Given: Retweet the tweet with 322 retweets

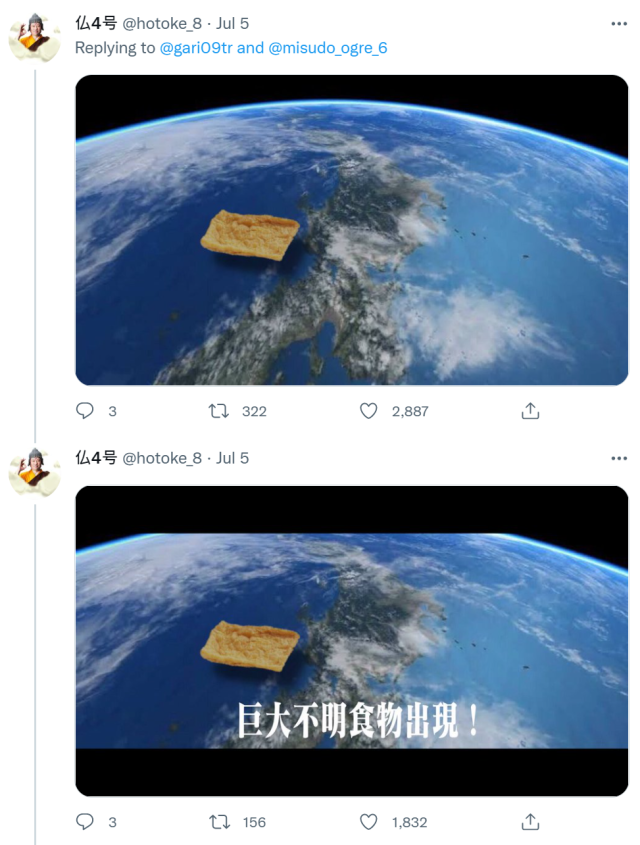Looking at the screenshot, I should click(x=217, y=411).
